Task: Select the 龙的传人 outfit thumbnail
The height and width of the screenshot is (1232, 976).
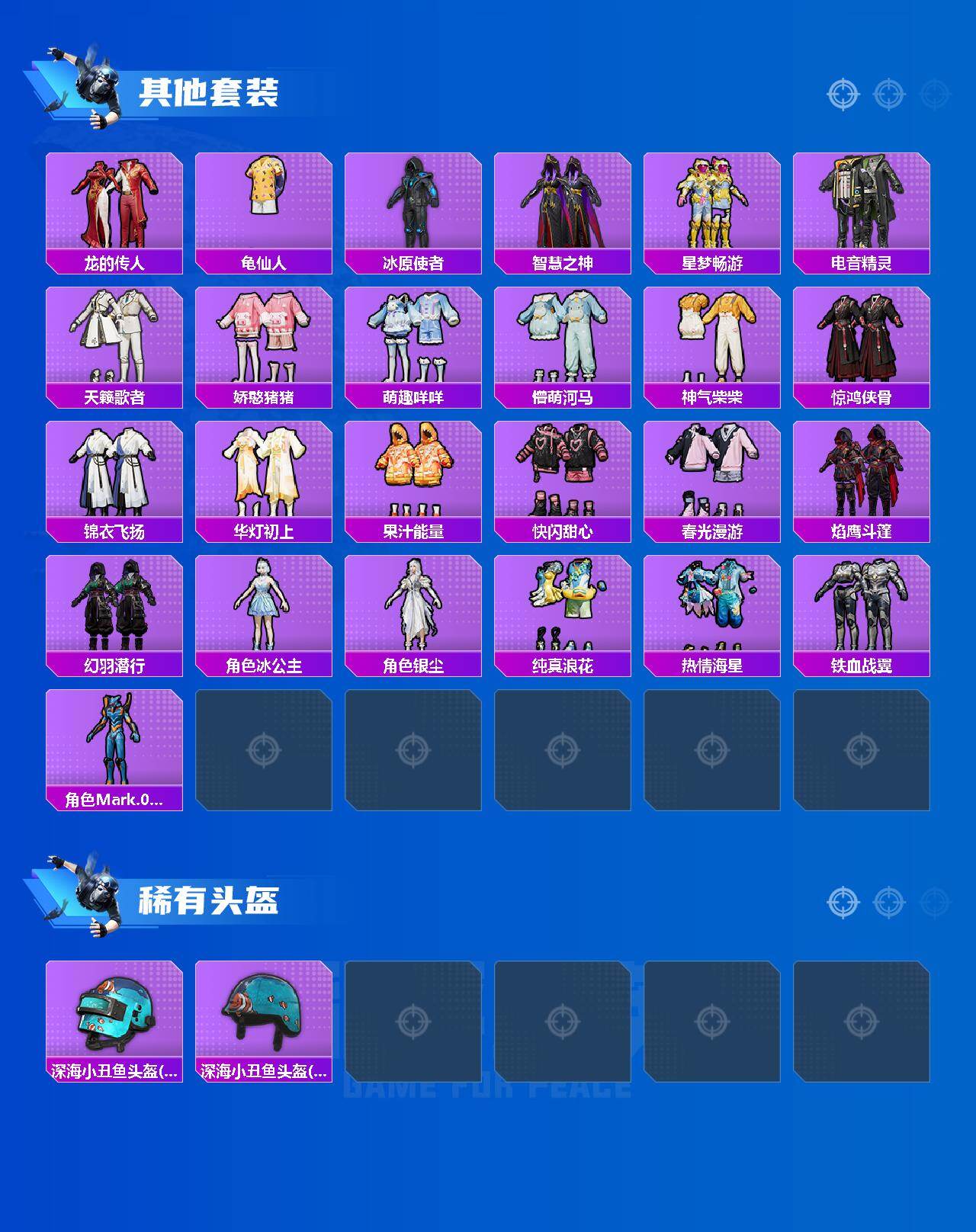Action: point(114,202)
